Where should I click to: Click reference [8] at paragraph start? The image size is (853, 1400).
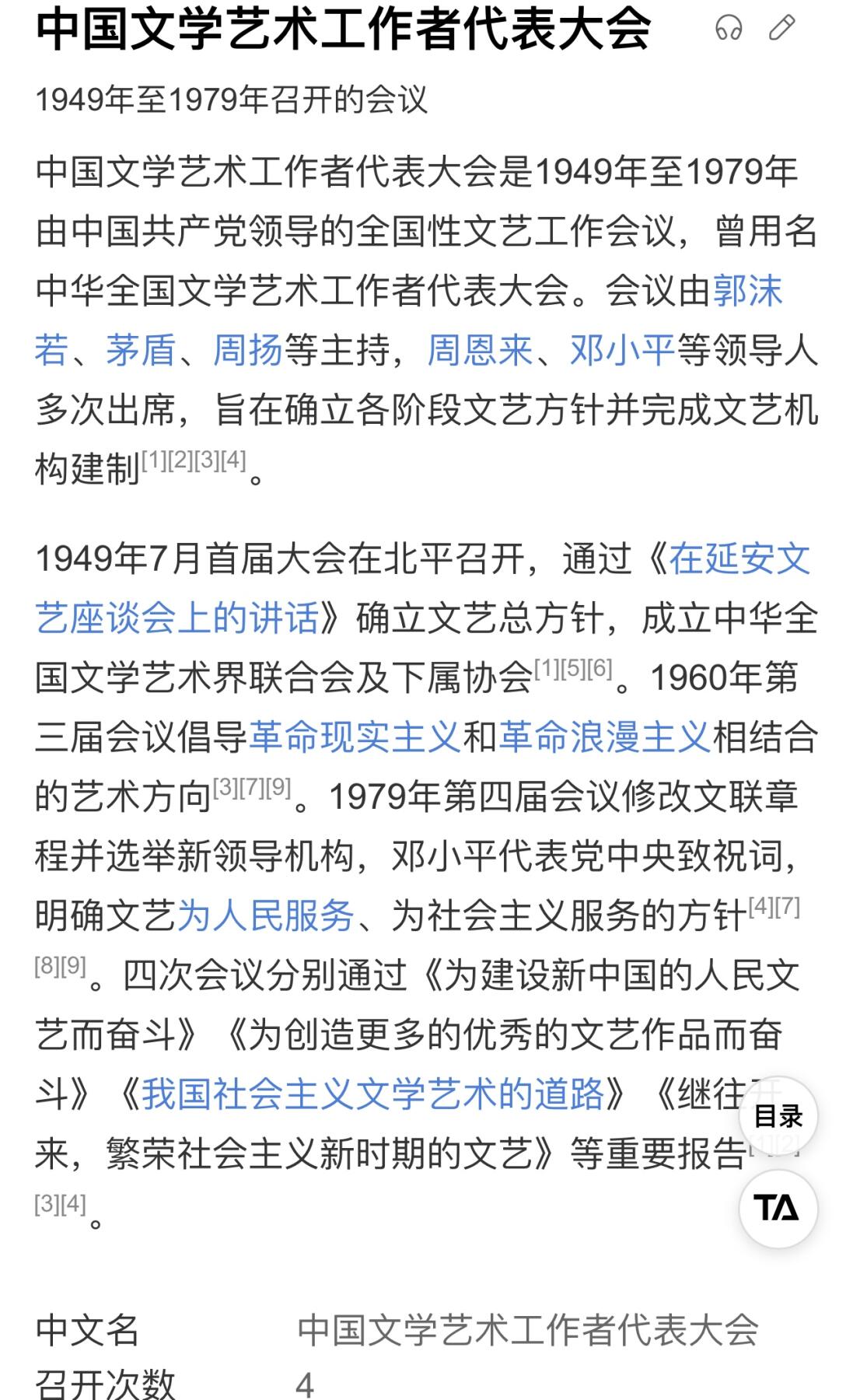tap(46, 966)
